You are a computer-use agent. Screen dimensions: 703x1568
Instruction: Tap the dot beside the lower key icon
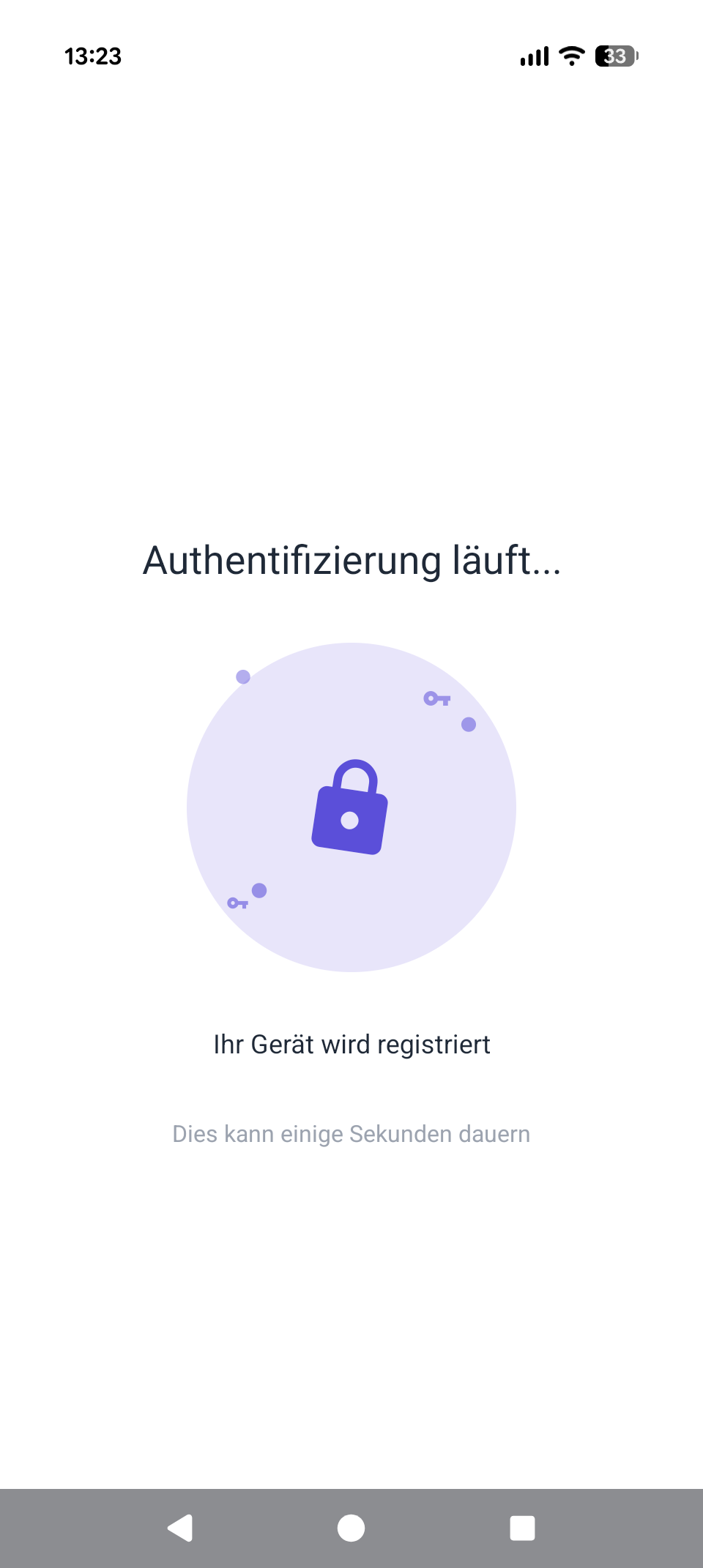pyautogui.click(x=258, y=890)
